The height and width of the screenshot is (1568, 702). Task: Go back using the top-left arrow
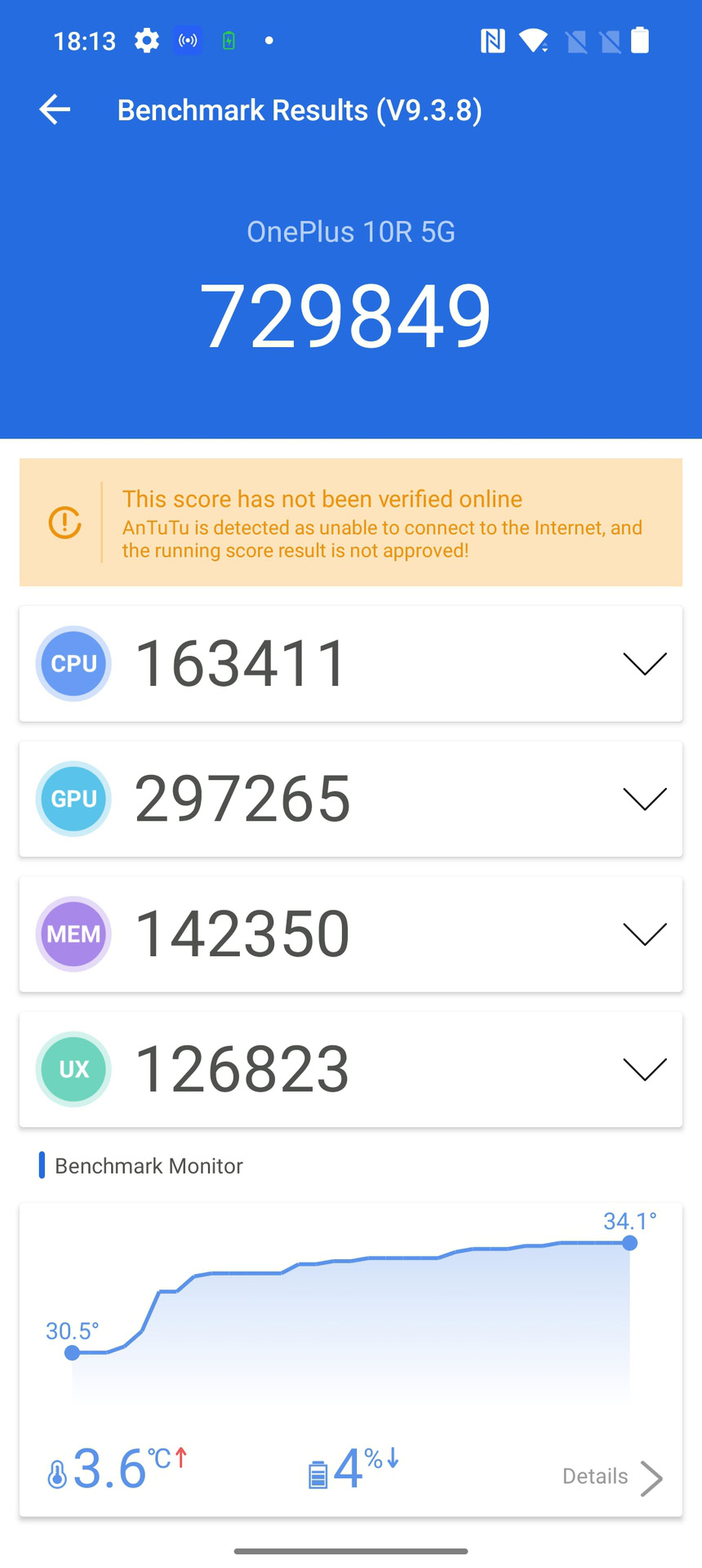(55, 109)
